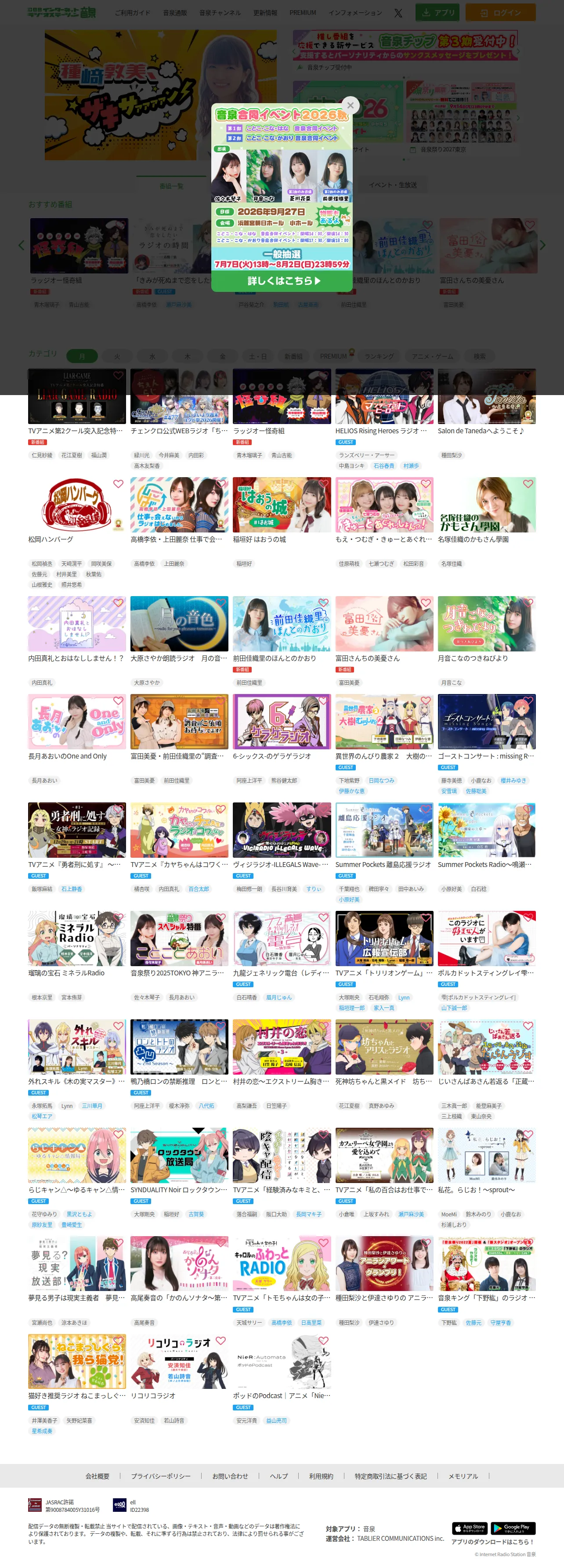Open the X (Twitter) icon in the header
Viewport: 564px width, 1568px height.
tap(398, 13)
